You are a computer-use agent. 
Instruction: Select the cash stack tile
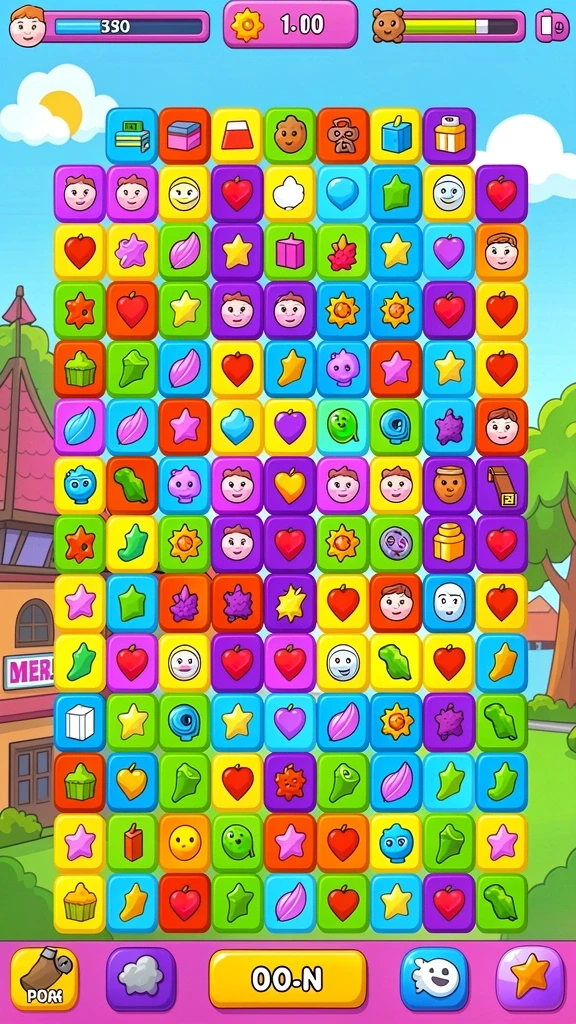pyautogui.click(x=132, y=136)
